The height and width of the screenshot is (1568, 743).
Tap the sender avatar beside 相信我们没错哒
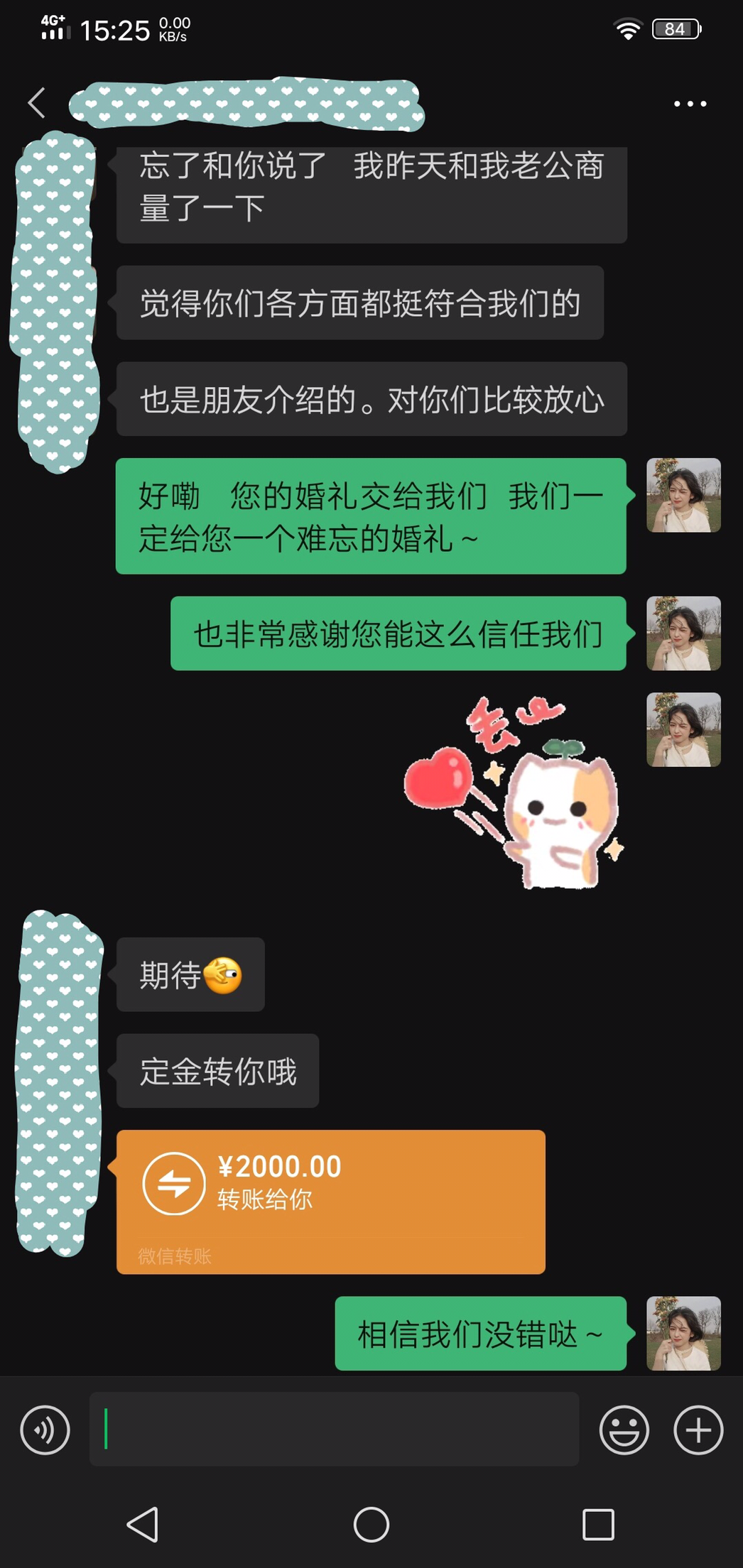683,1333
